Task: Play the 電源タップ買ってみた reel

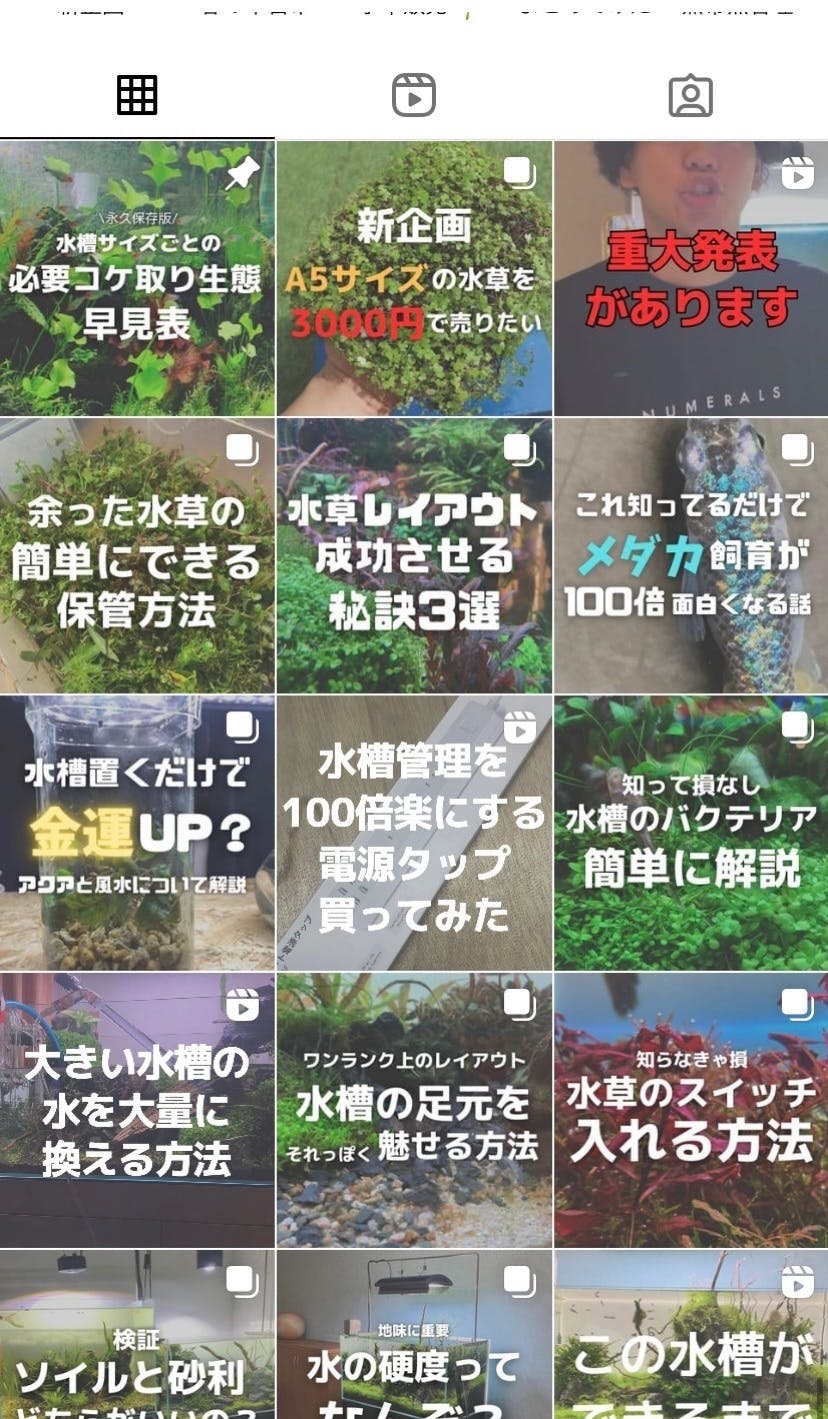Action: coord(414,832)
